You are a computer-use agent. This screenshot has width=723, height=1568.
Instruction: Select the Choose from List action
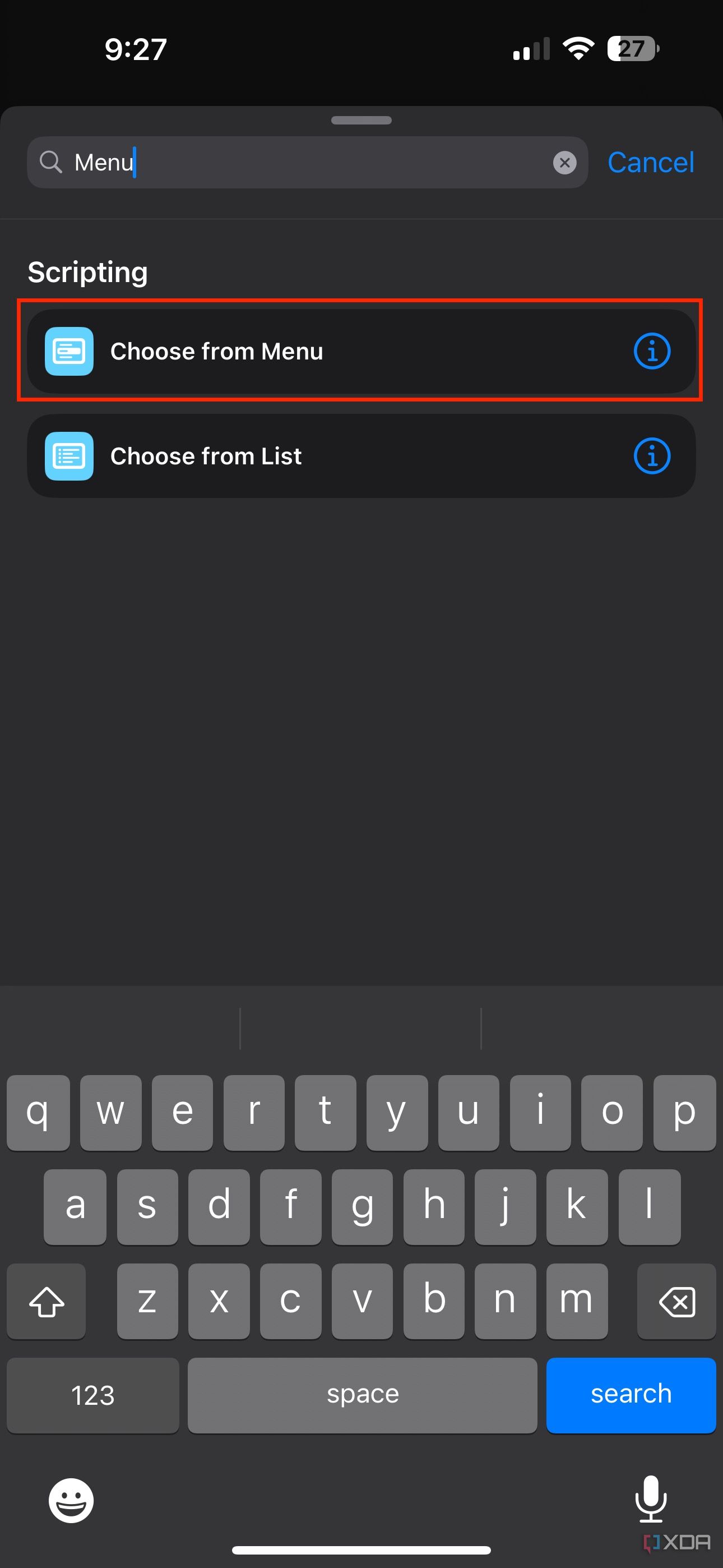coord(361,456)
